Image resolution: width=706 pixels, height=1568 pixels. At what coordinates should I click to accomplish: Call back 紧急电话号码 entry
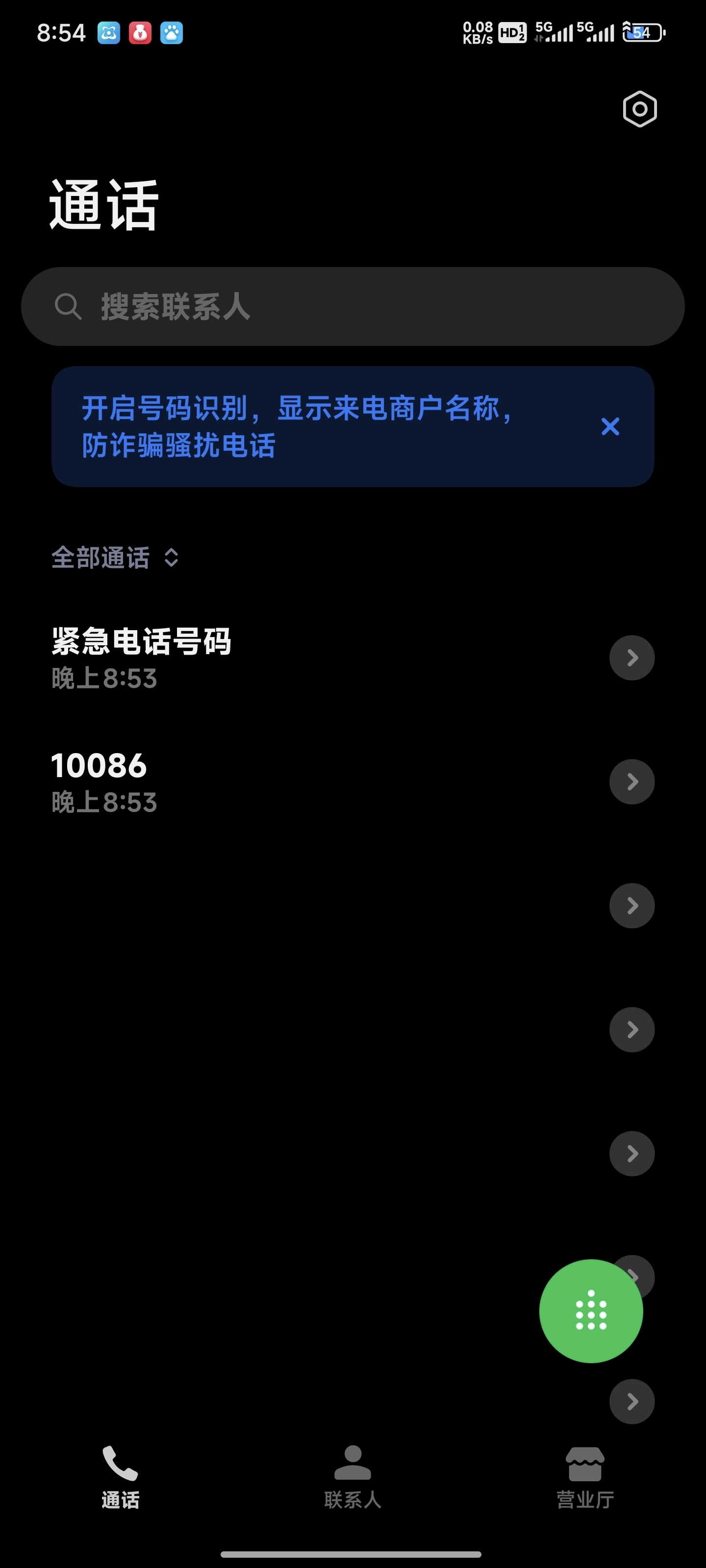244,658
